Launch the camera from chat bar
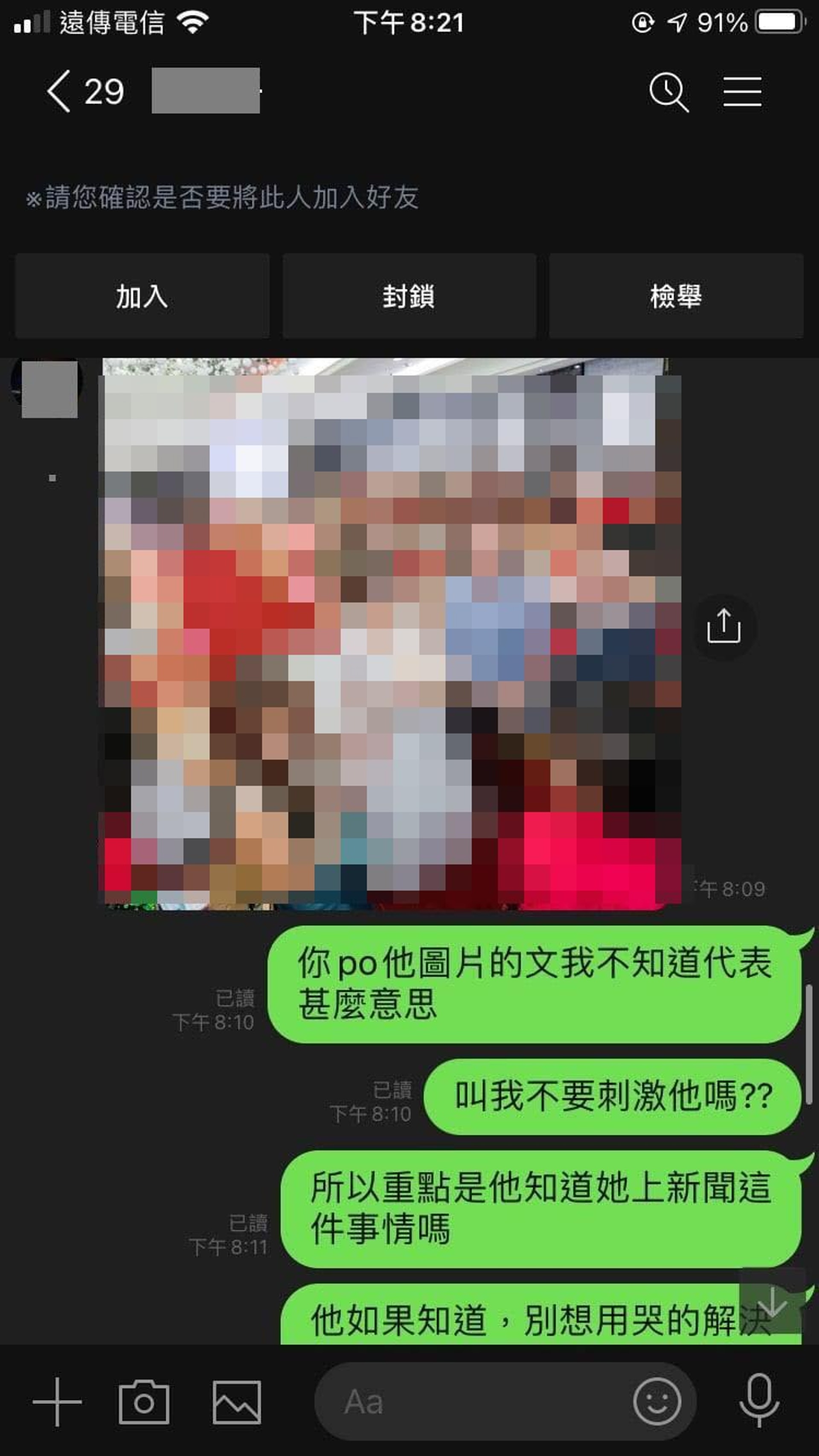 click(x=144, y=1402)
